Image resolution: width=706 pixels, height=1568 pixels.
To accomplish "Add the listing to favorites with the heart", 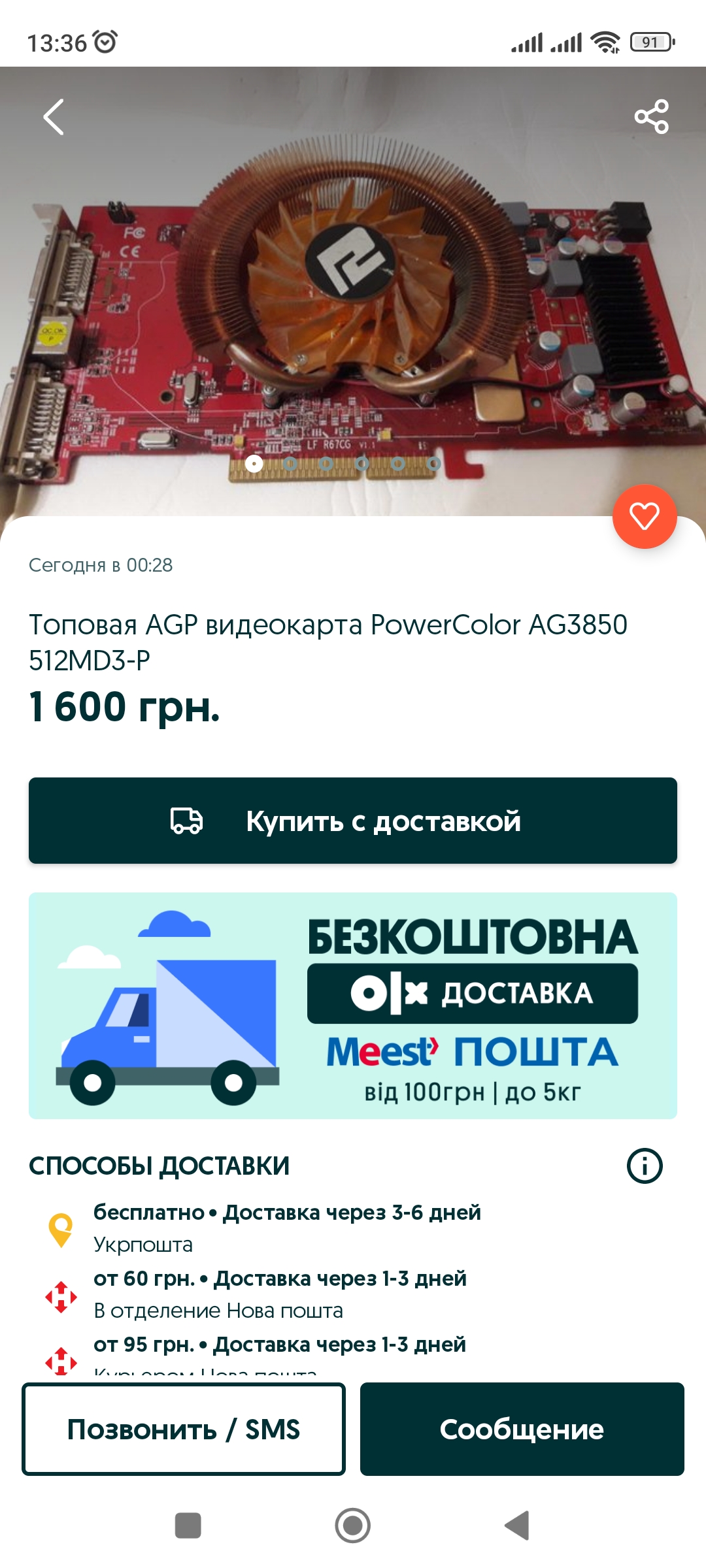I will pyautogui.click(x=644, y=516).
